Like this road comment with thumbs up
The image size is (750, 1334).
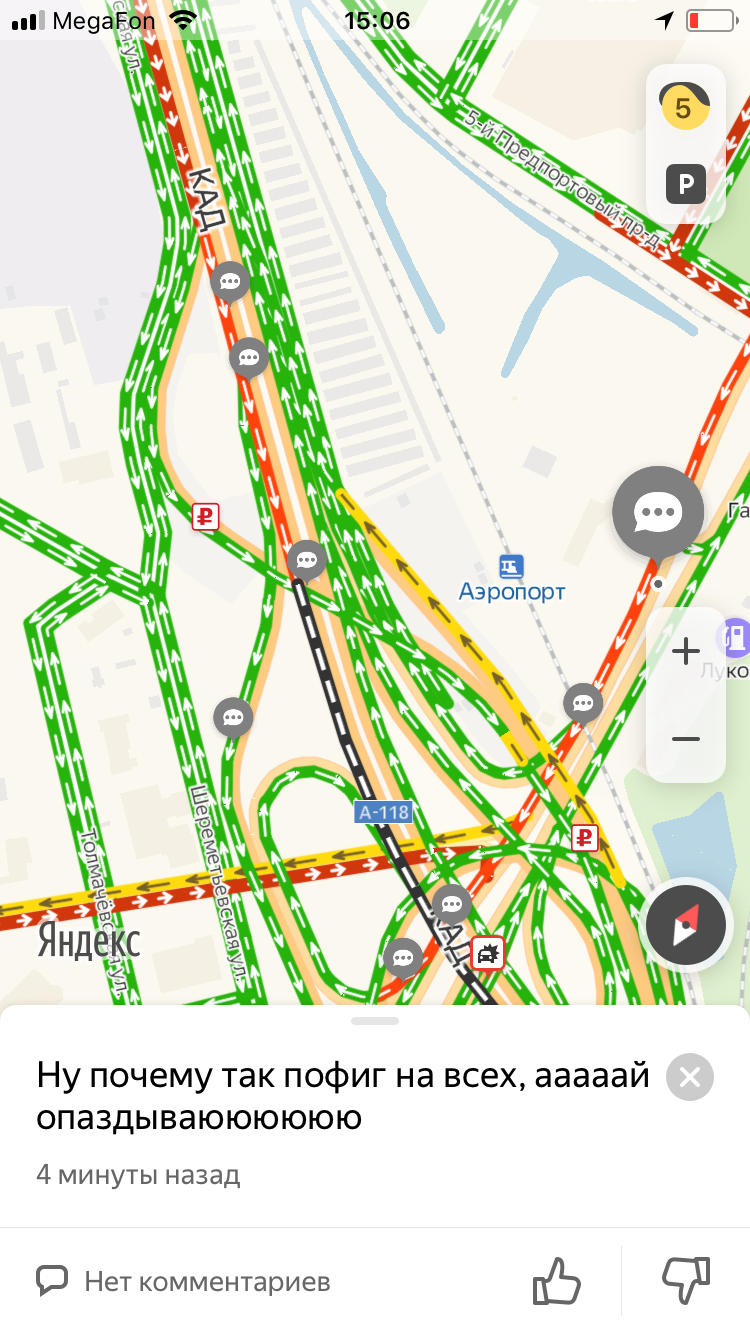[556, 1280]
